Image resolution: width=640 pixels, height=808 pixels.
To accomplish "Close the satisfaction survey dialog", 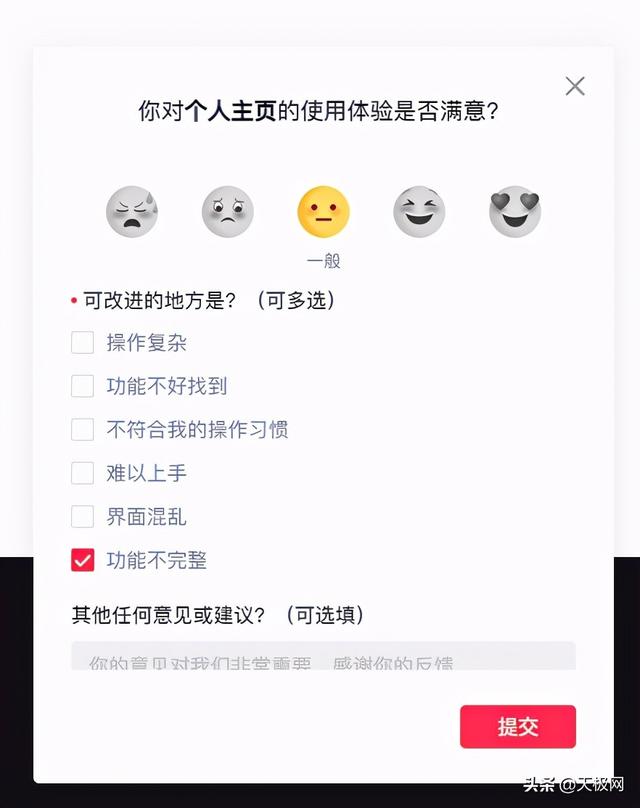I will point(575,86).
